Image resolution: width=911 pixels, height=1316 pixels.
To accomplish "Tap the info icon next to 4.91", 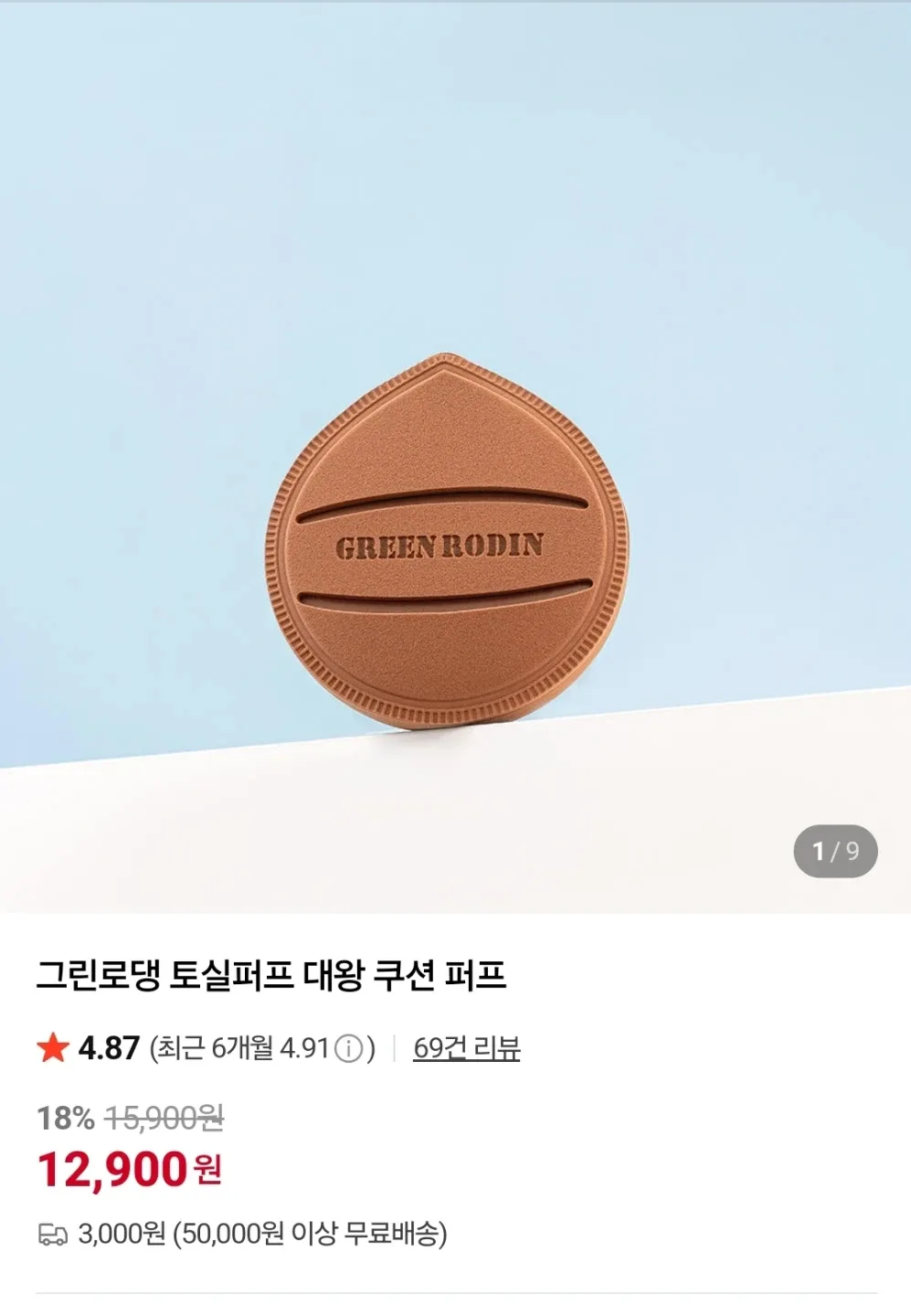I will (349, 1048).
